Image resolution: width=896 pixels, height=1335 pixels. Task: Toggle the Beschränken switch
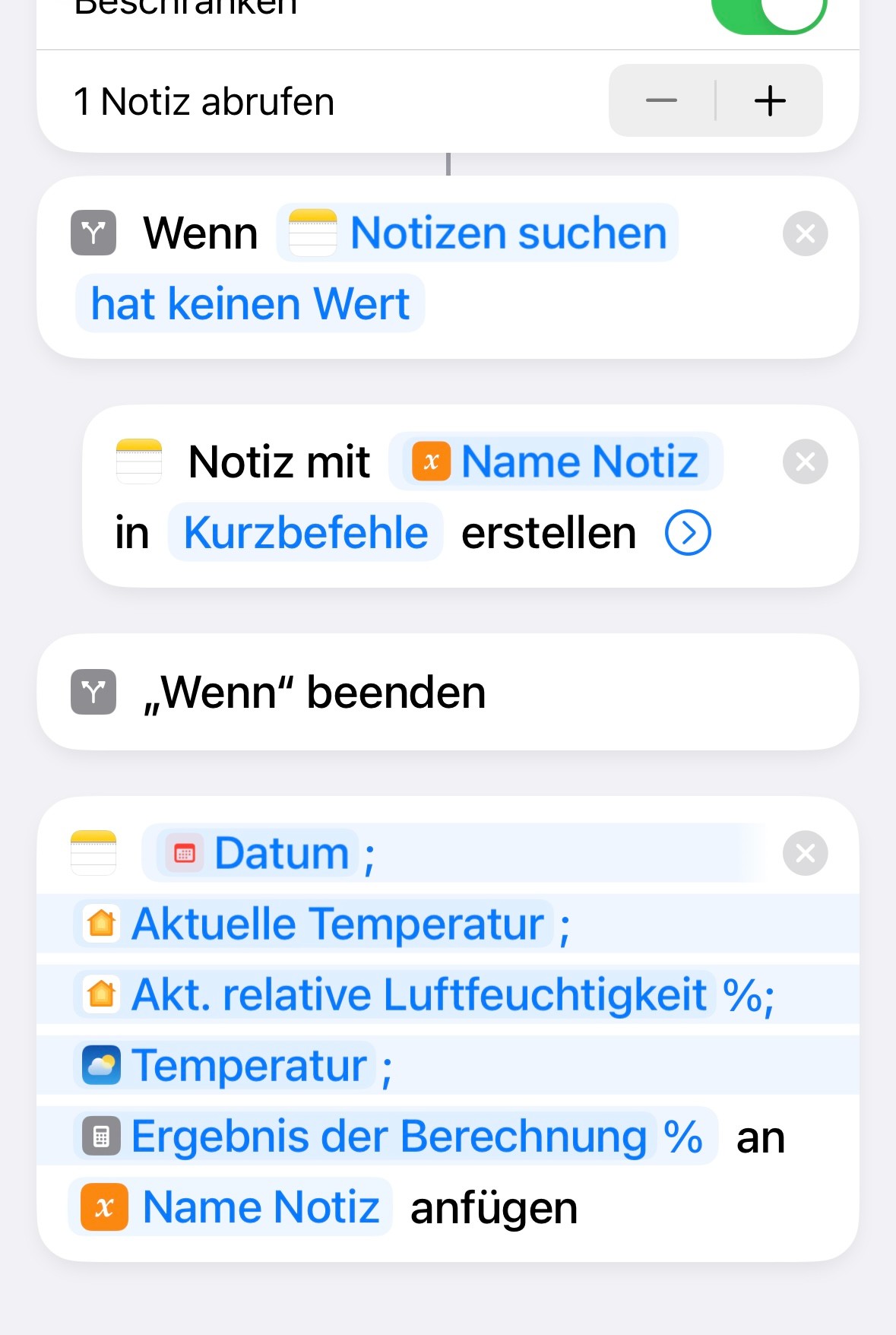click(768, 11)
